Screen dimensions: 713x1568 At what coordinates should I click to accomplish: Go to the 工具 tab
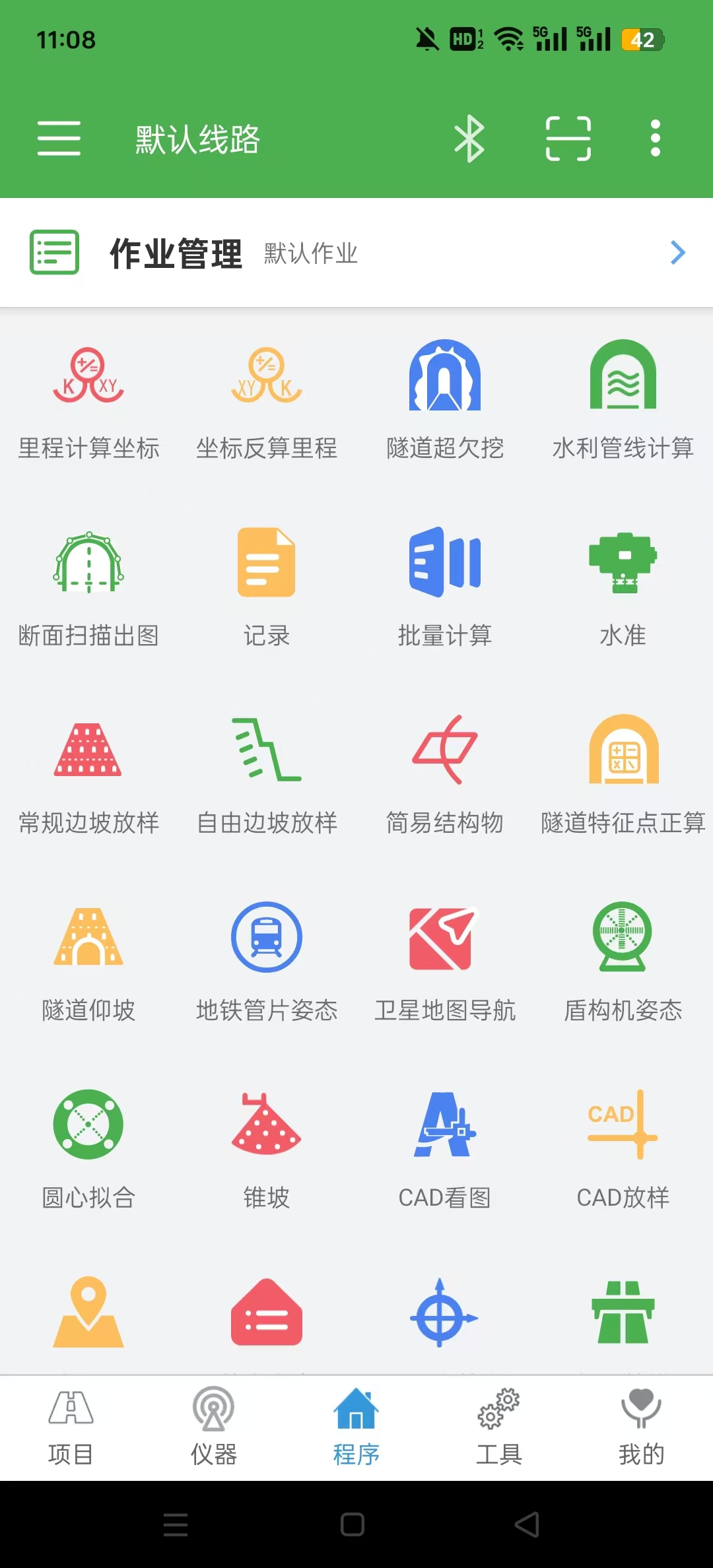tap(499, 1427)
